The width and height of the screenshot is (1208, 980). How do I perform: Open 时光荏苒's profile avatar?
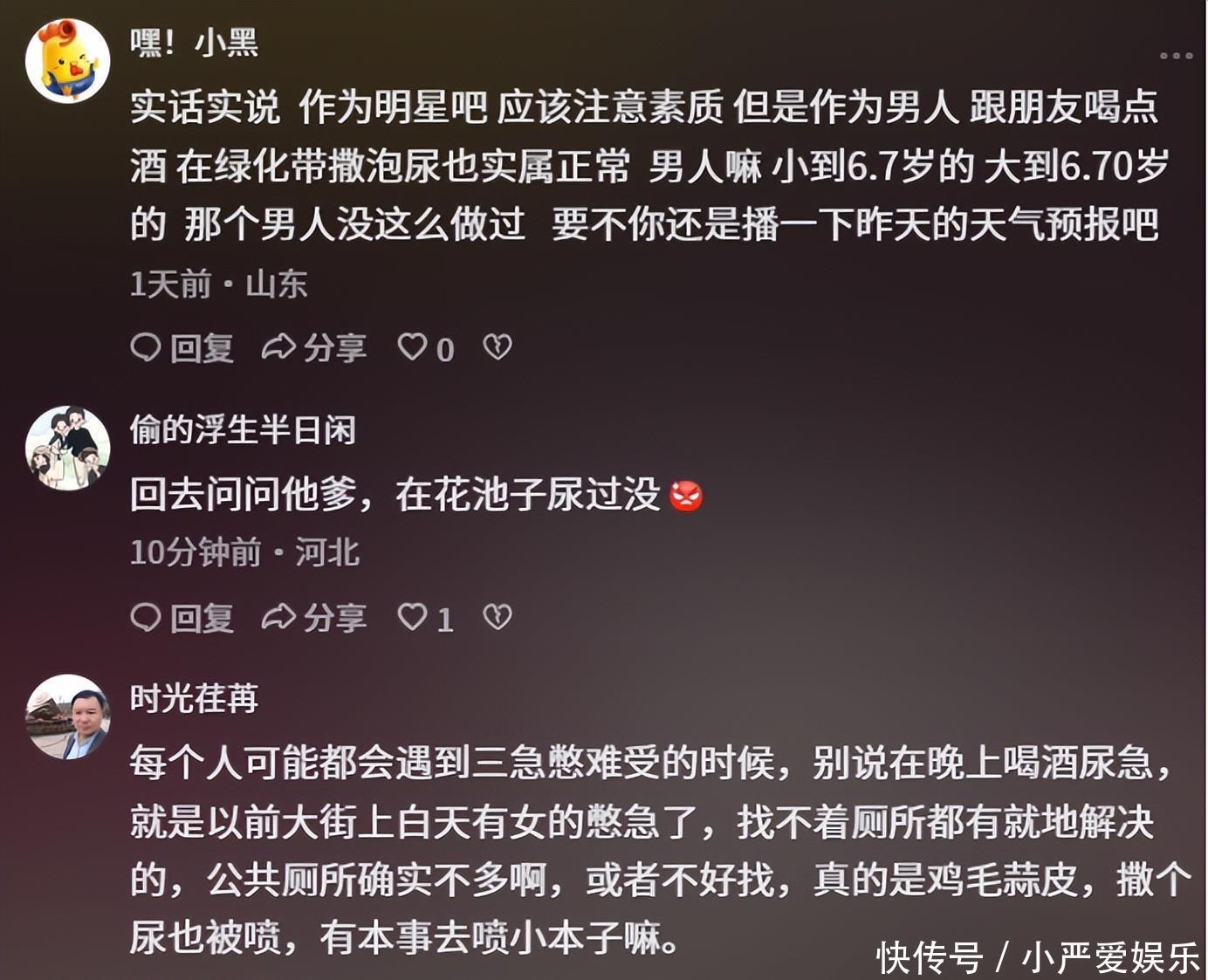[x=67, y=716]
